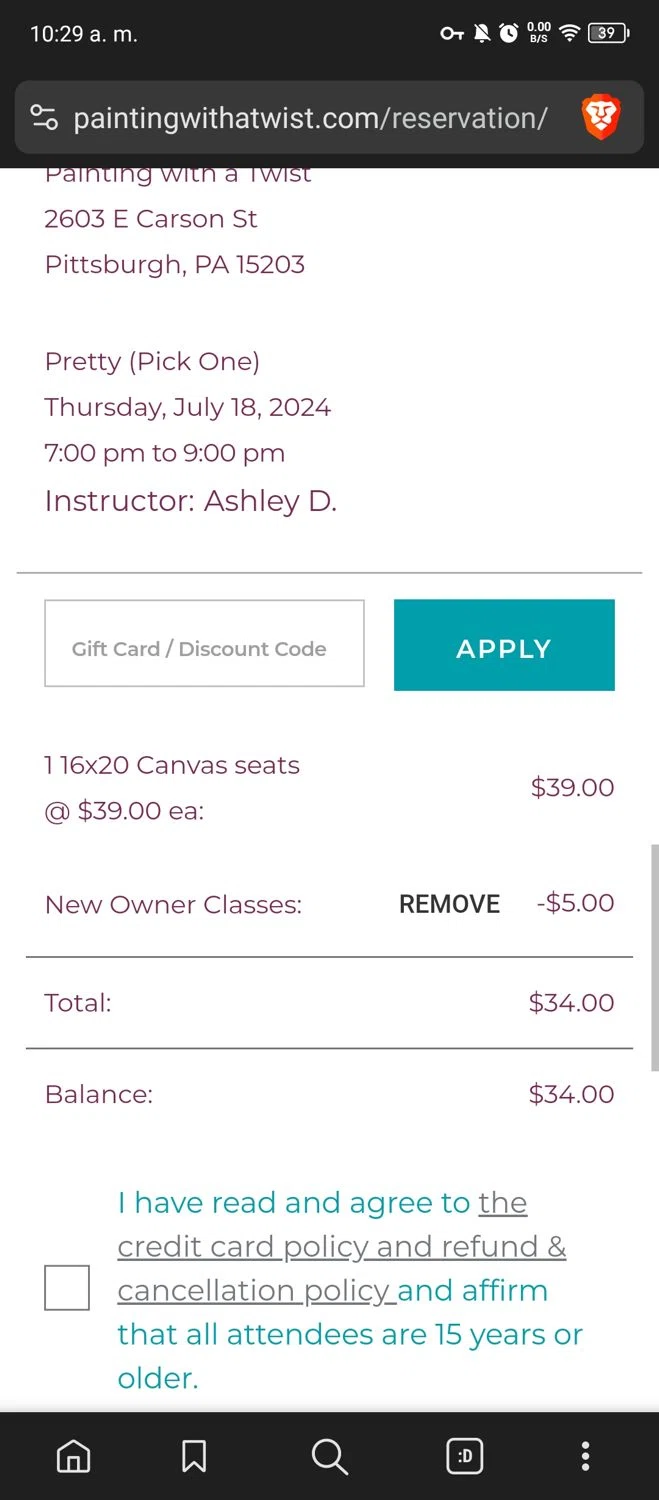The image size is (659, 1500).
Task: Bookmark this reservation page
Action: click(x=194, y=1456)
